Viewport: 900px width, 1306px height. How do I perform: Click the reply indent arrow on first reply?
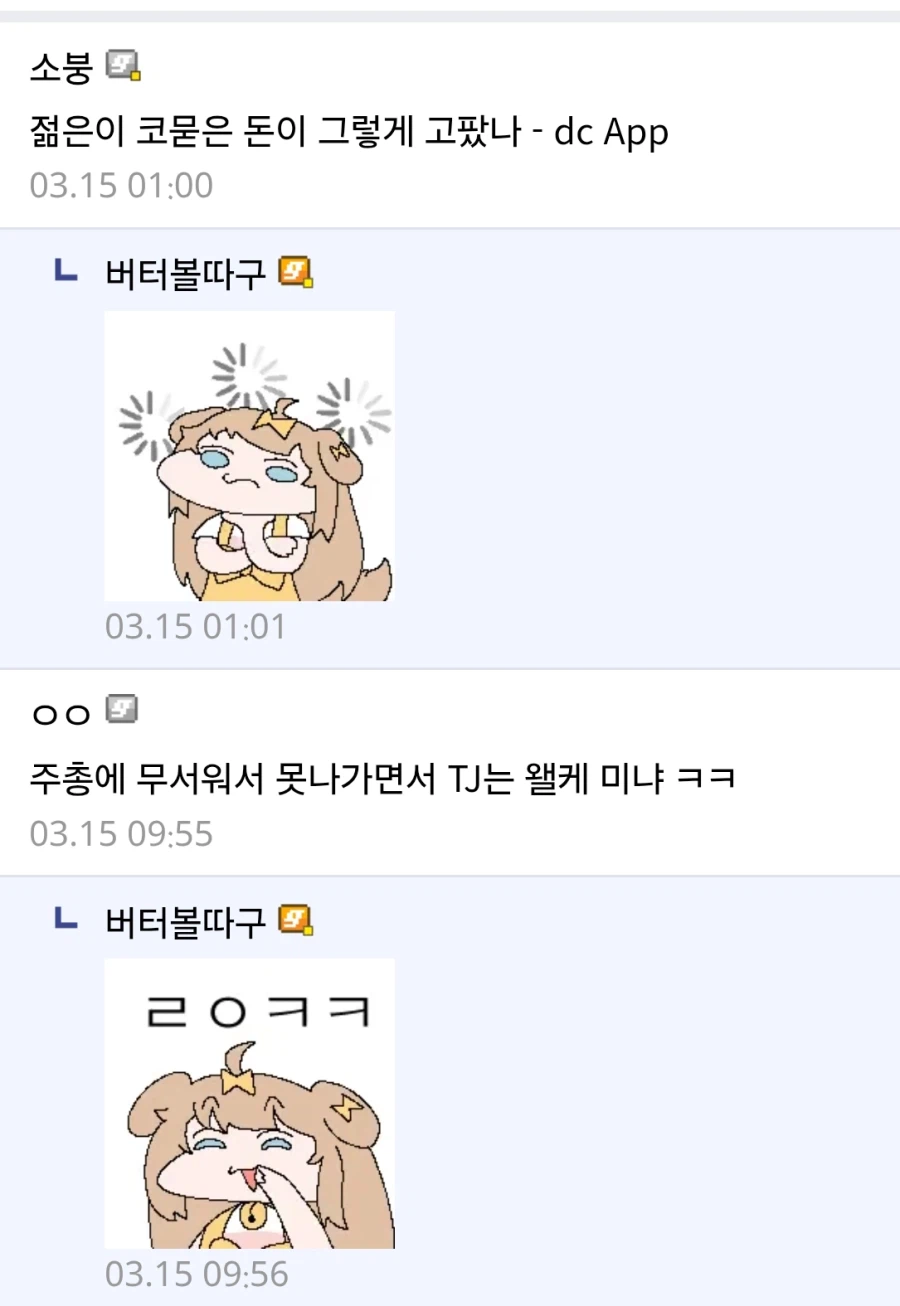(65, 270)
